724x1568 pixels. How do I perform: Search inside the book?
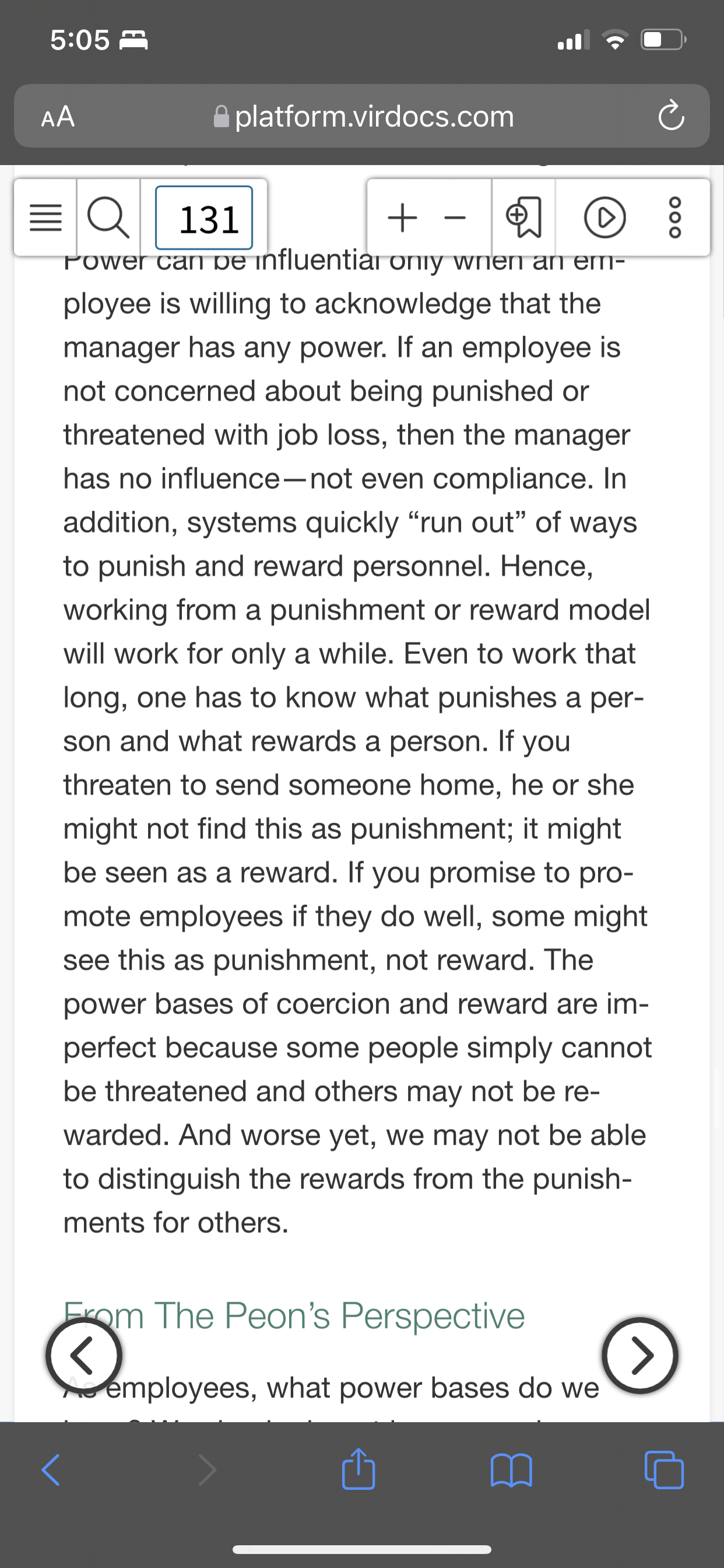108,218
